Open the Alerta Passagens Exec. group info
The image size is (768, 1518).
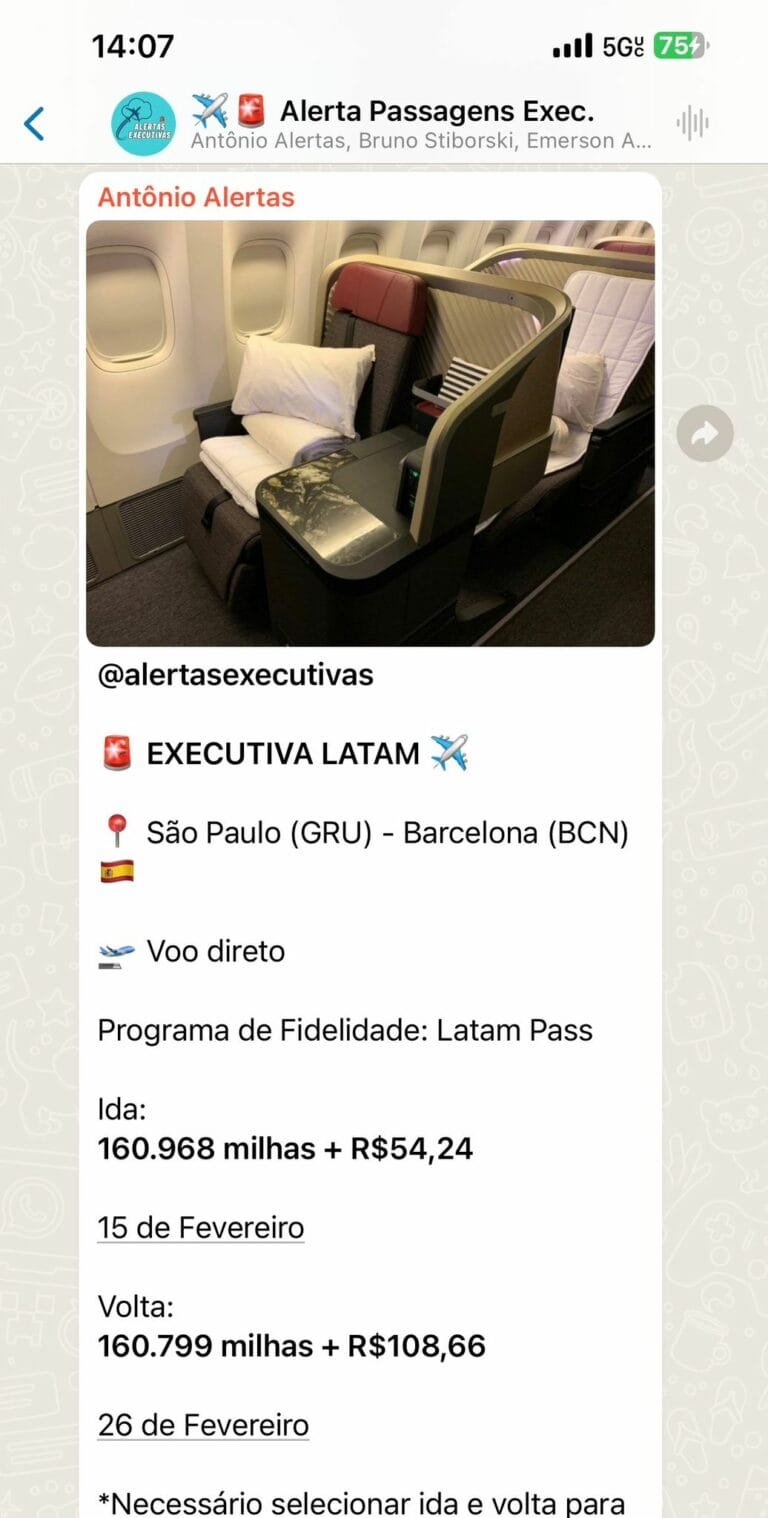click(420, 123)
